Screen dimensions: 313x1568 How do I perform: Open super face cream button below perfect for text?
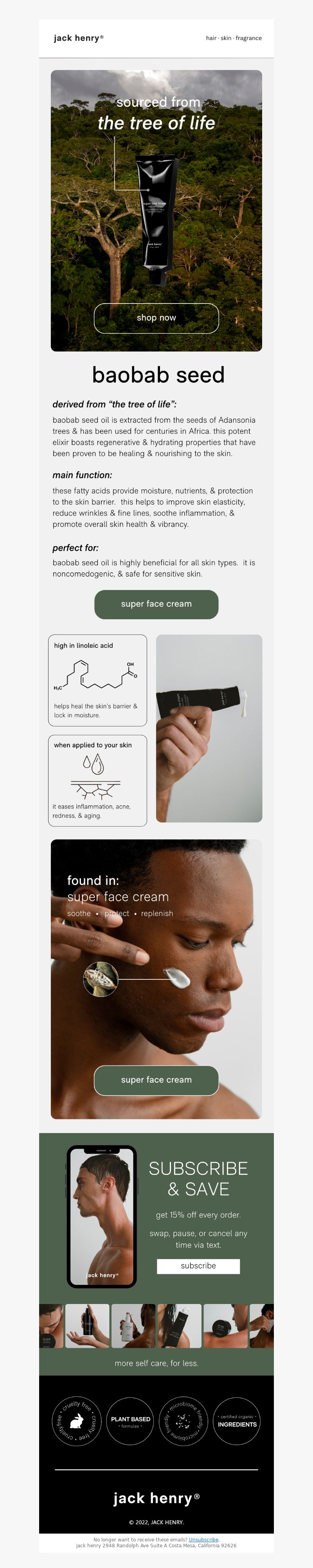156,604
